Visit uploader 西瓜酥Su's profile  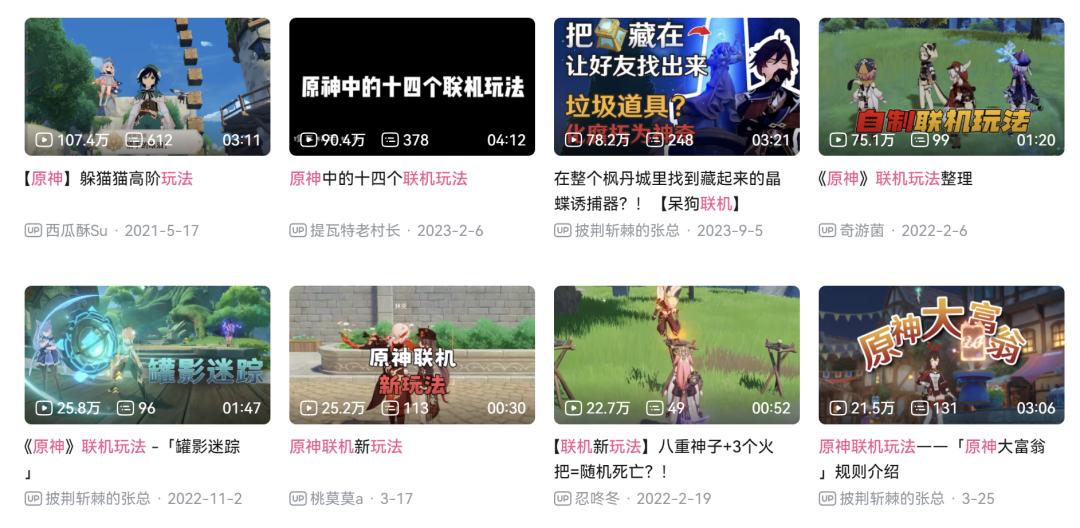tap(76, 231)
